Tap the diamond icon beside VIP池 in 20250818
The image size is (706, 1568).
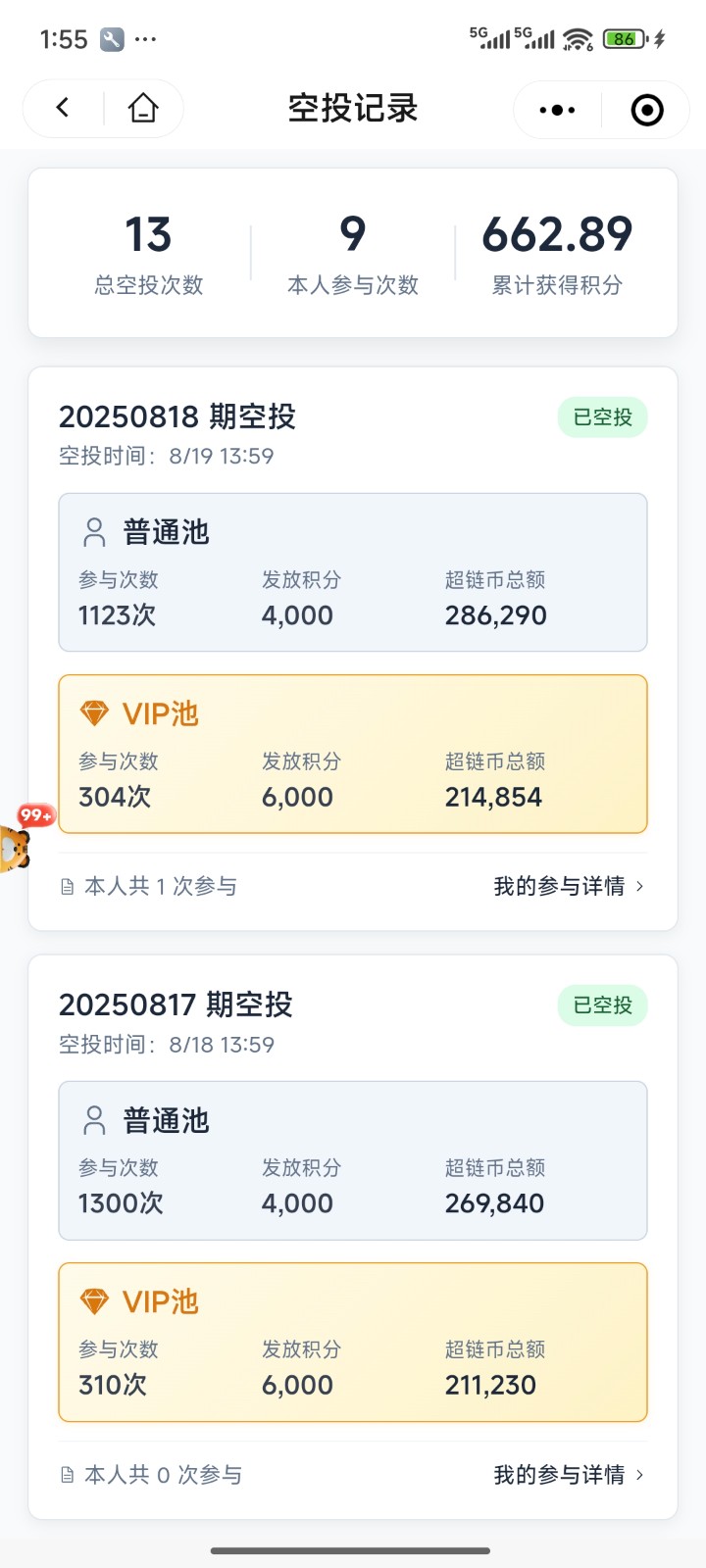95,713
